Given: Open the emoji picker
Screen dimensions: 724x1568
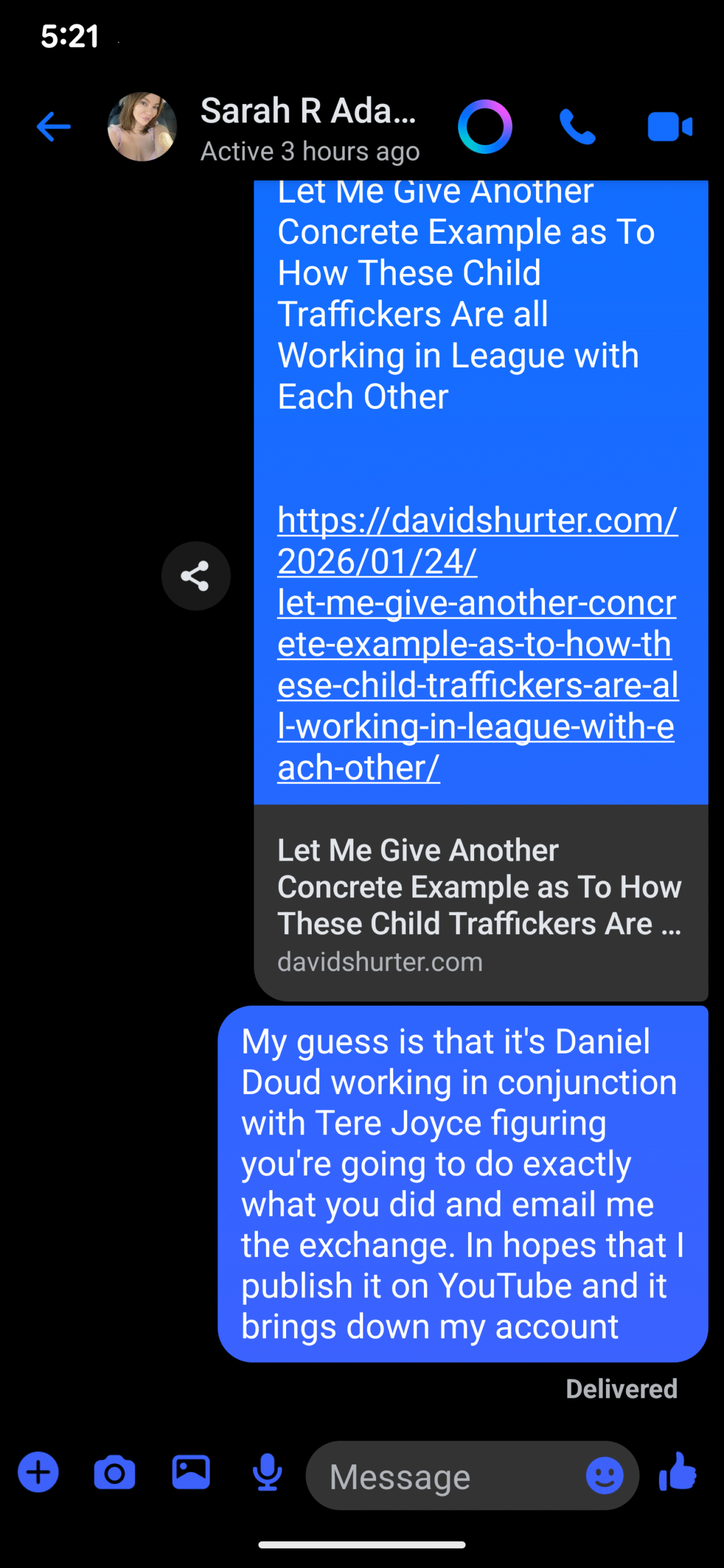Looking at the screenshot, I should click(605, 1475).
